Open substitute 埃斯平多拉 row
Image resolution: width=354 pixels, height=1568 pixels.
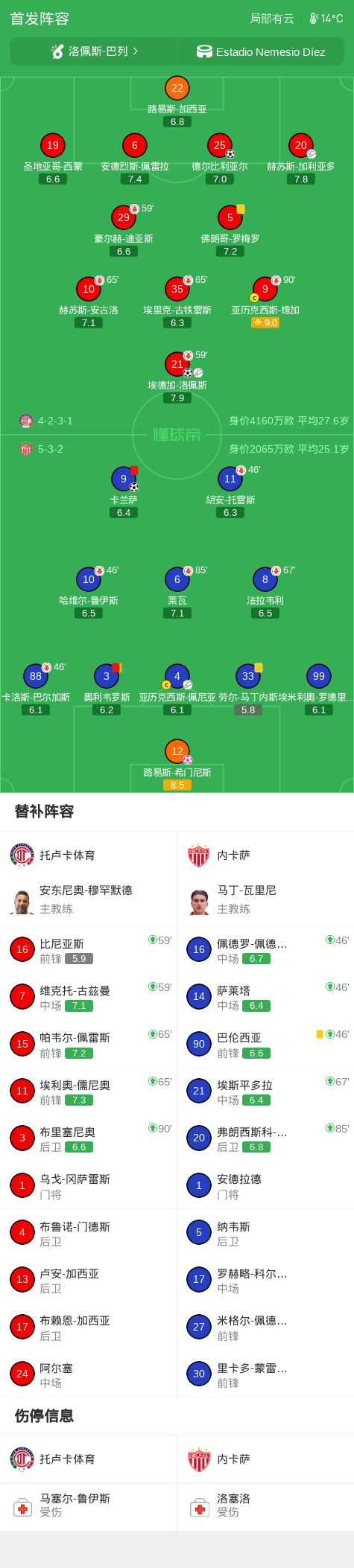click(x=265, y=1091)
